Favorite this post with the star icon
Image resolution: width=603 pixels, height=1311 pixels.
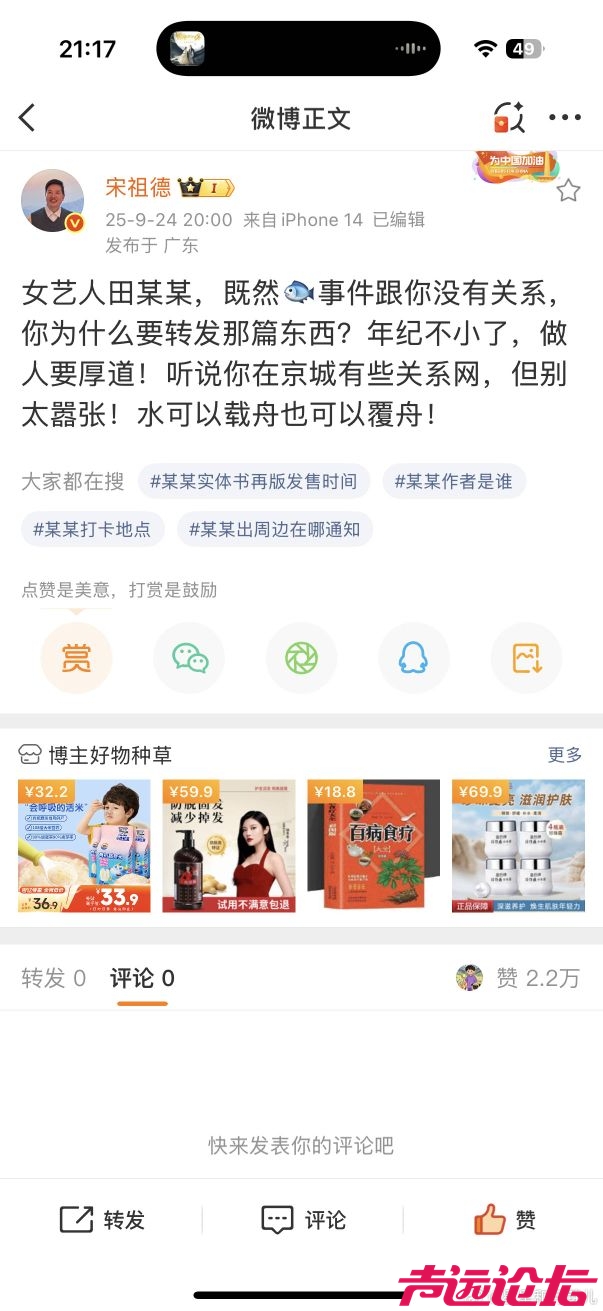[x=568, y=190]
